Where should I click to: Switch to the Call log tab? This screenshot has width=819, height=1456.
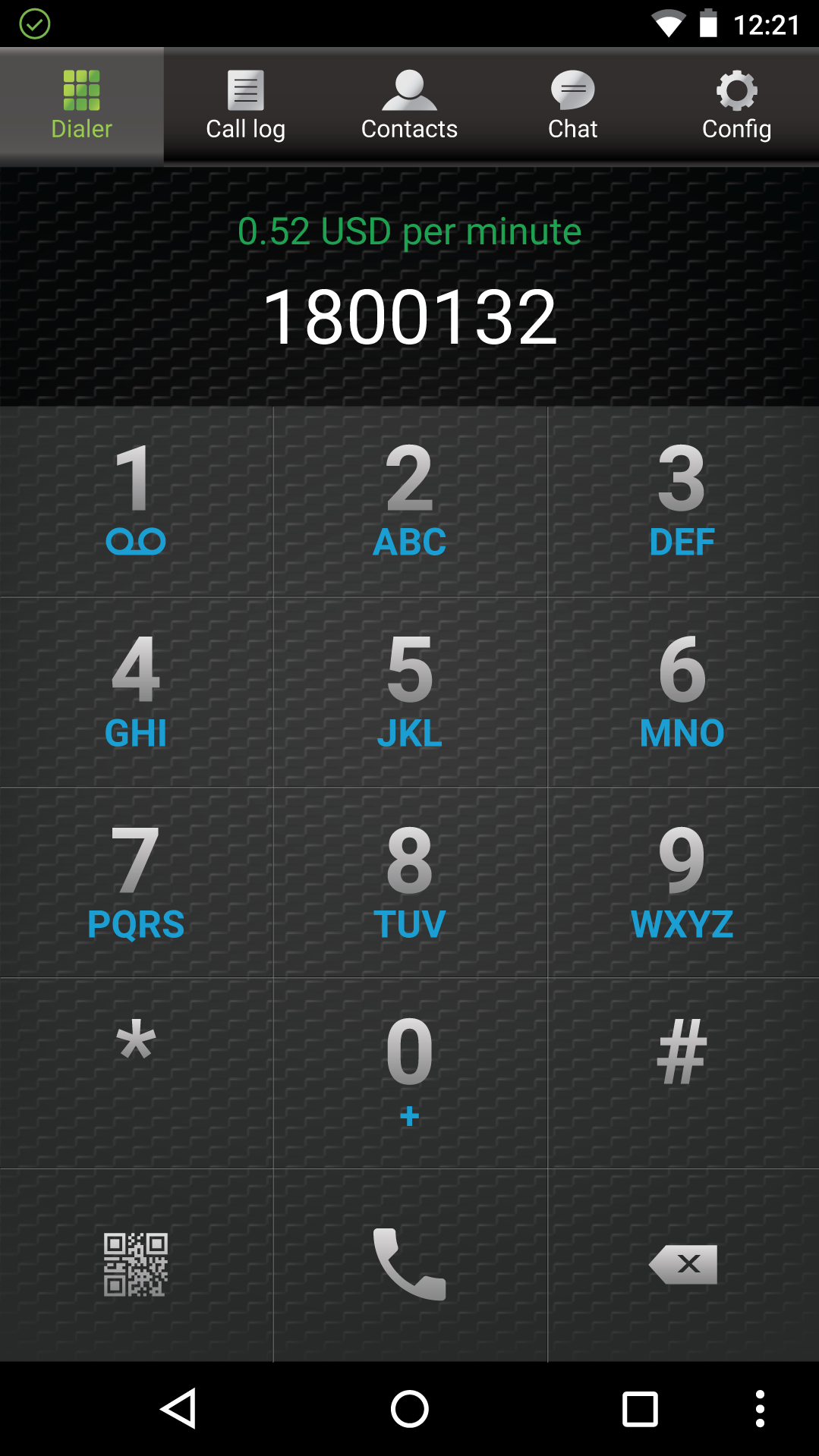click(245, 105)
